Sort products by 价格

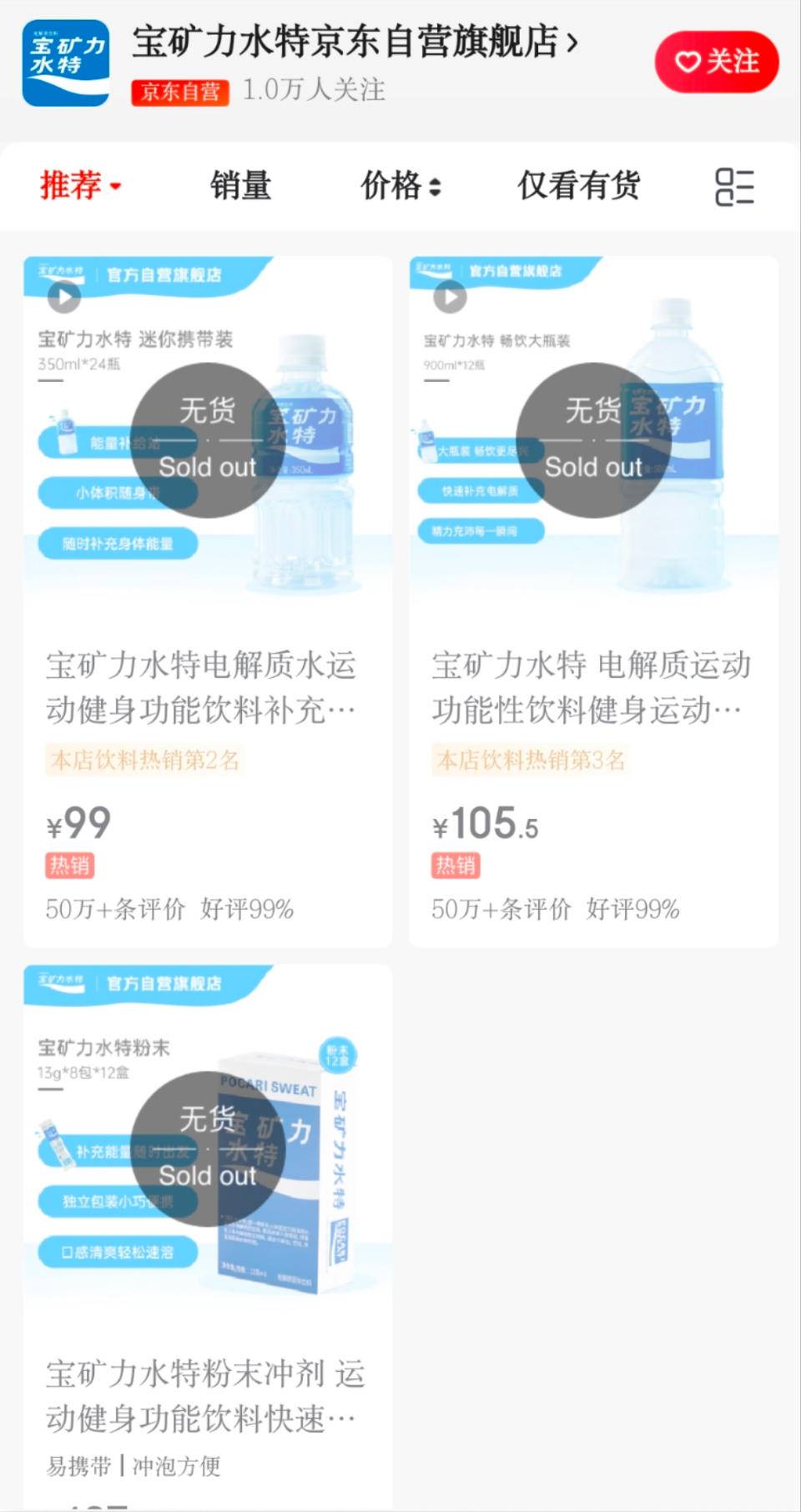pos(400,185)
